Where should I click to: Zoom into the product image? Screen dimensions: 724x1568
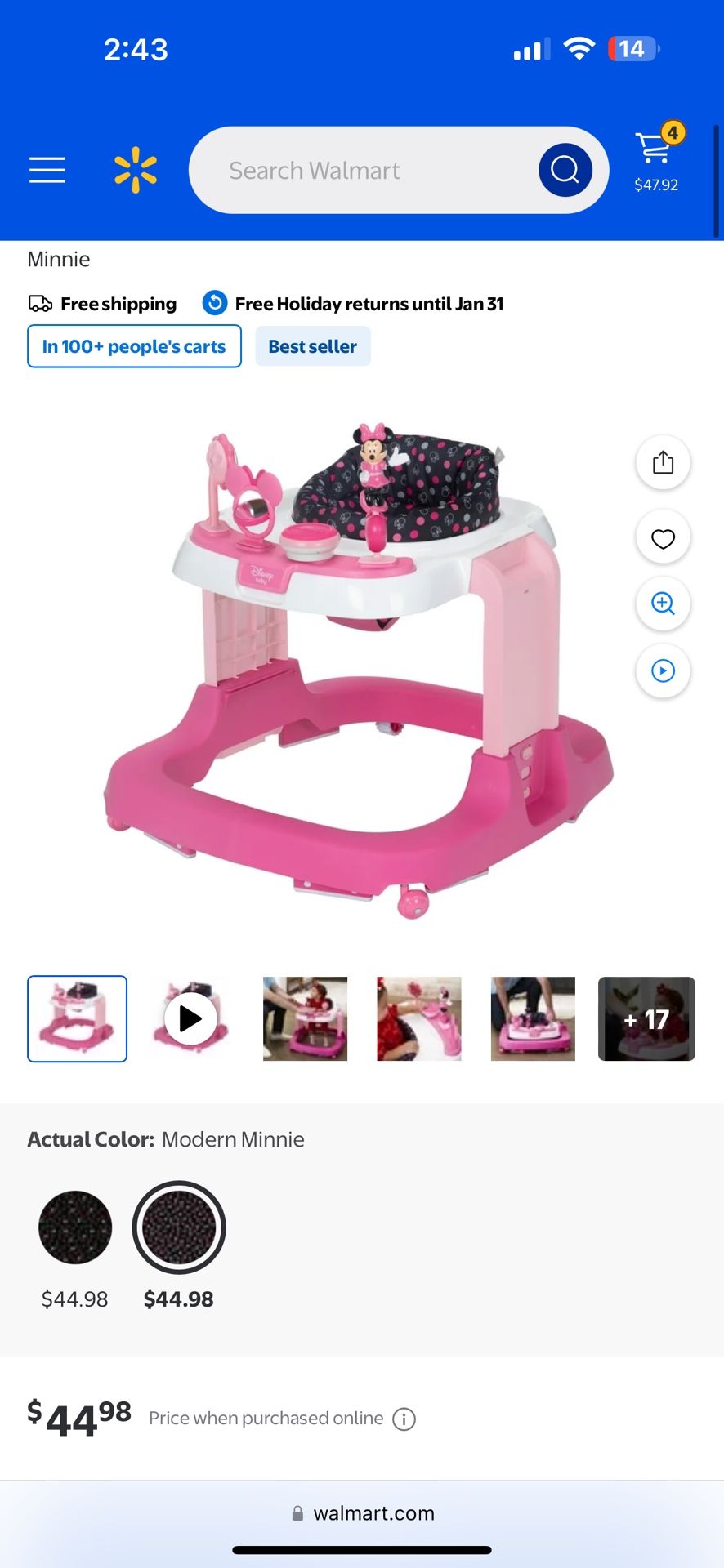pyautogui.click(x=663, y=604)
